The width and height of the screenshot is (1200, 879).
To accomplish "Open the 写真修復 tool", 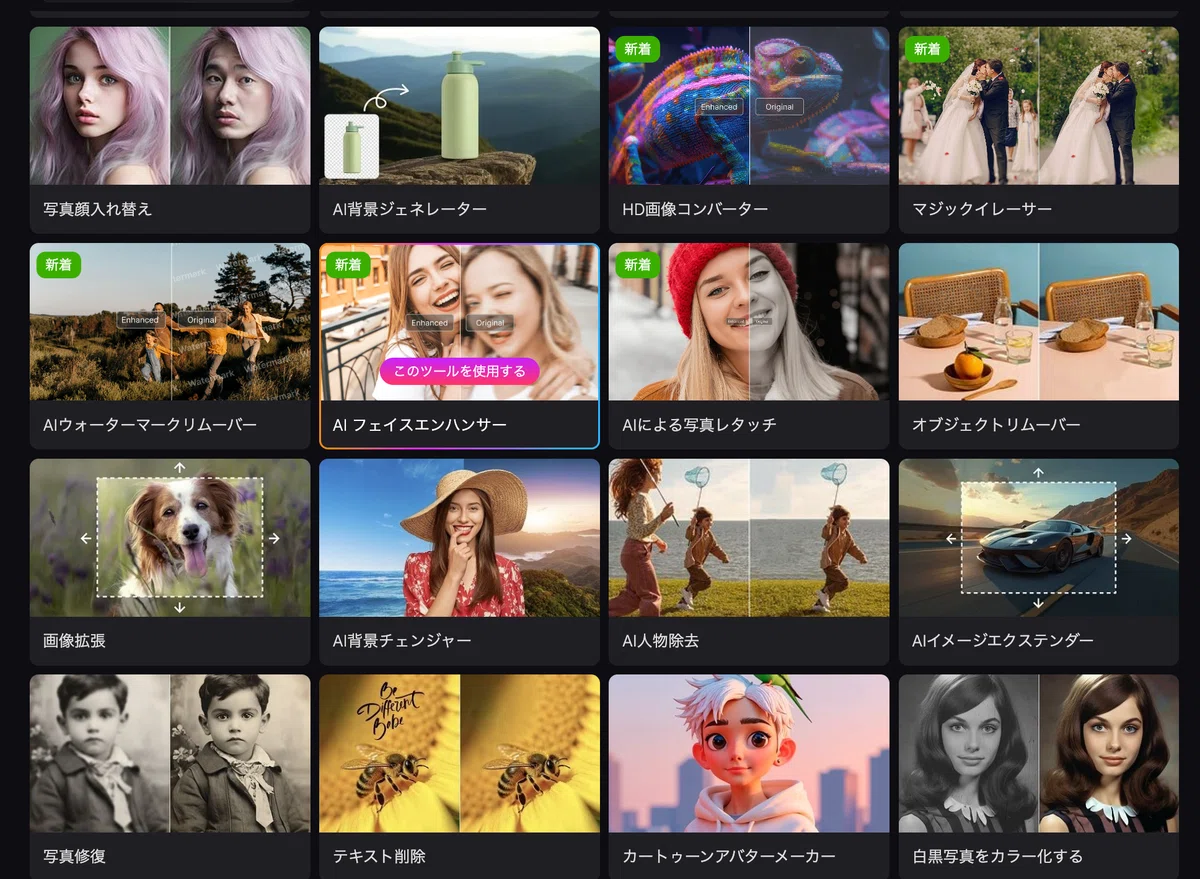I will point(170,777).
